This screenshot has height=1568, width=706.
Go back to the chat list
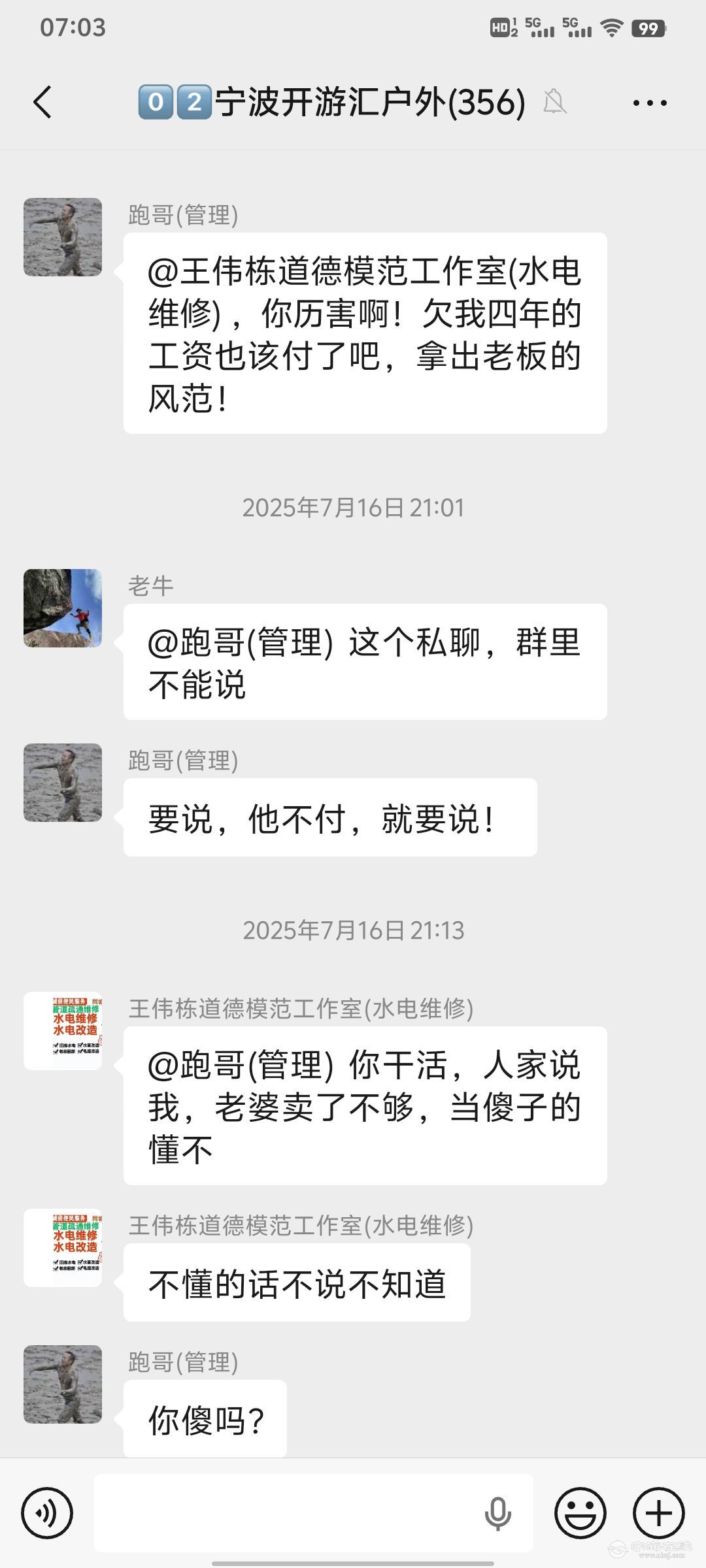tap(42, 103)
